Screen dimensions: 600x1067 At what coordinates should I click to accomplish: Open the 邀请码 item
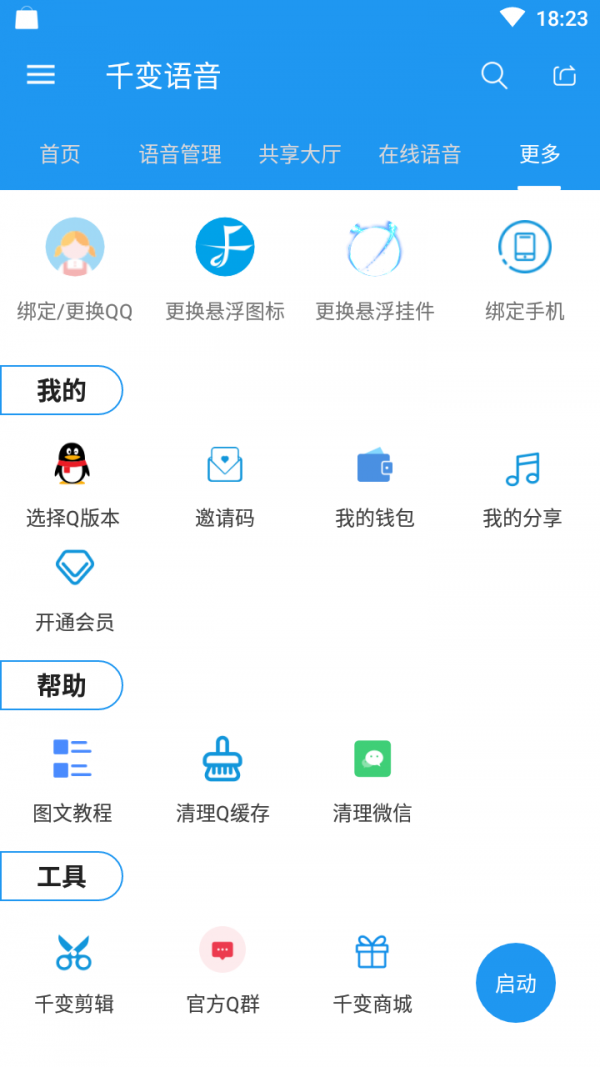pos(225,485)
